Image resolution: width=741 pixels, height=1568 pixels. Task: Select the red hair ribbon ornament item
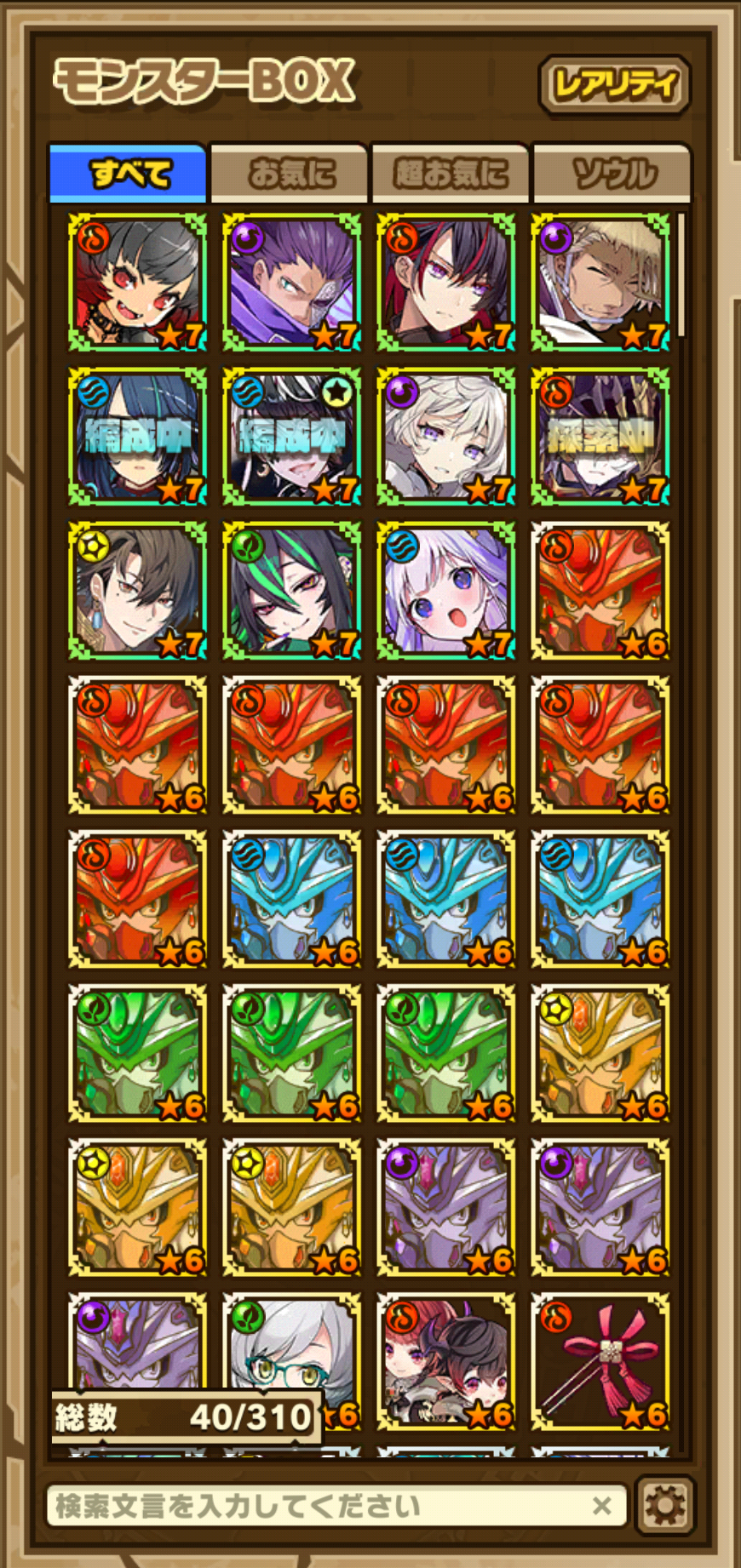click(600, 1361)
